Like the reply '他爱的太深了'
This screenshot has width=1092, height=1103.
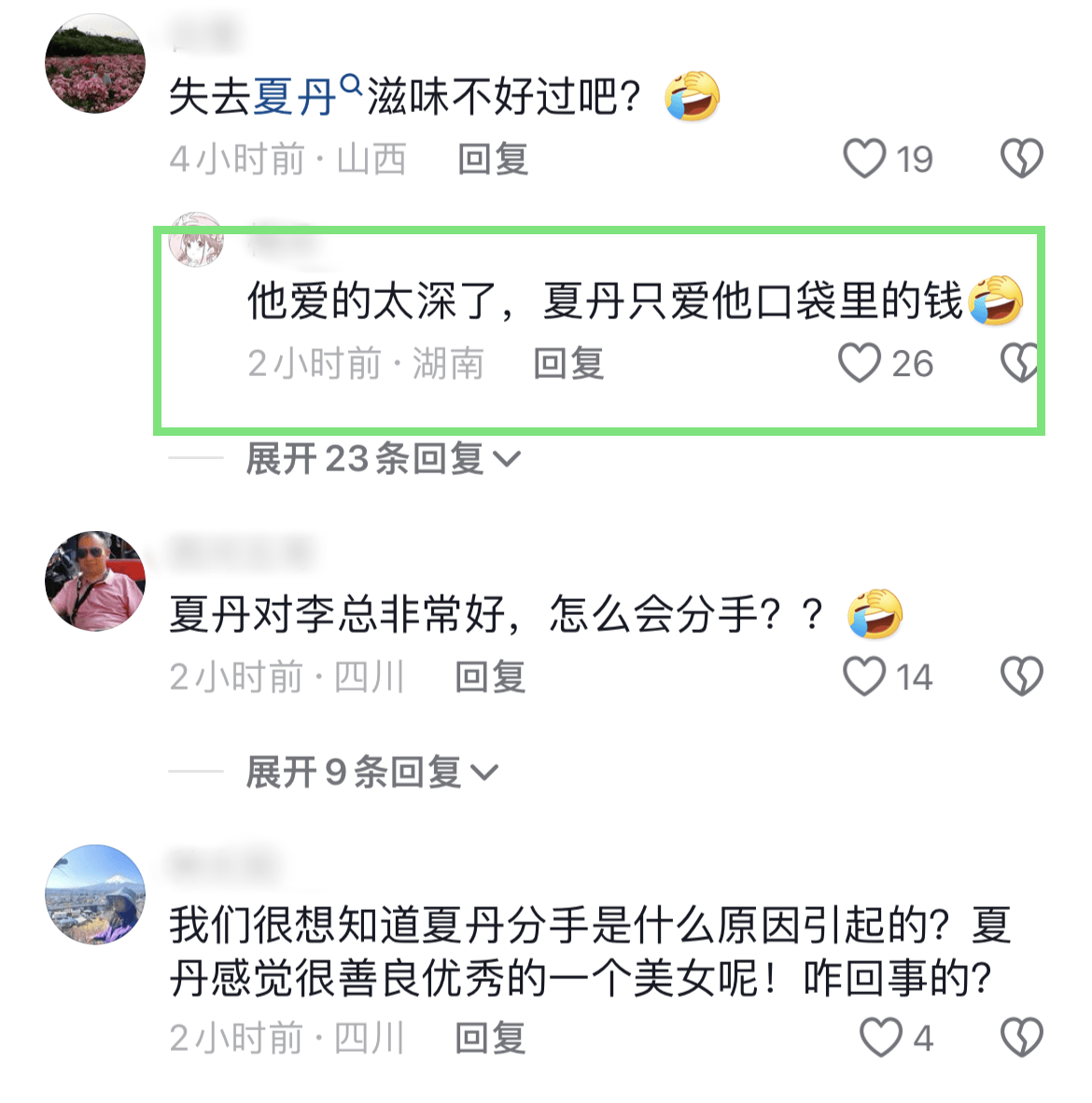tap(859, 363)
